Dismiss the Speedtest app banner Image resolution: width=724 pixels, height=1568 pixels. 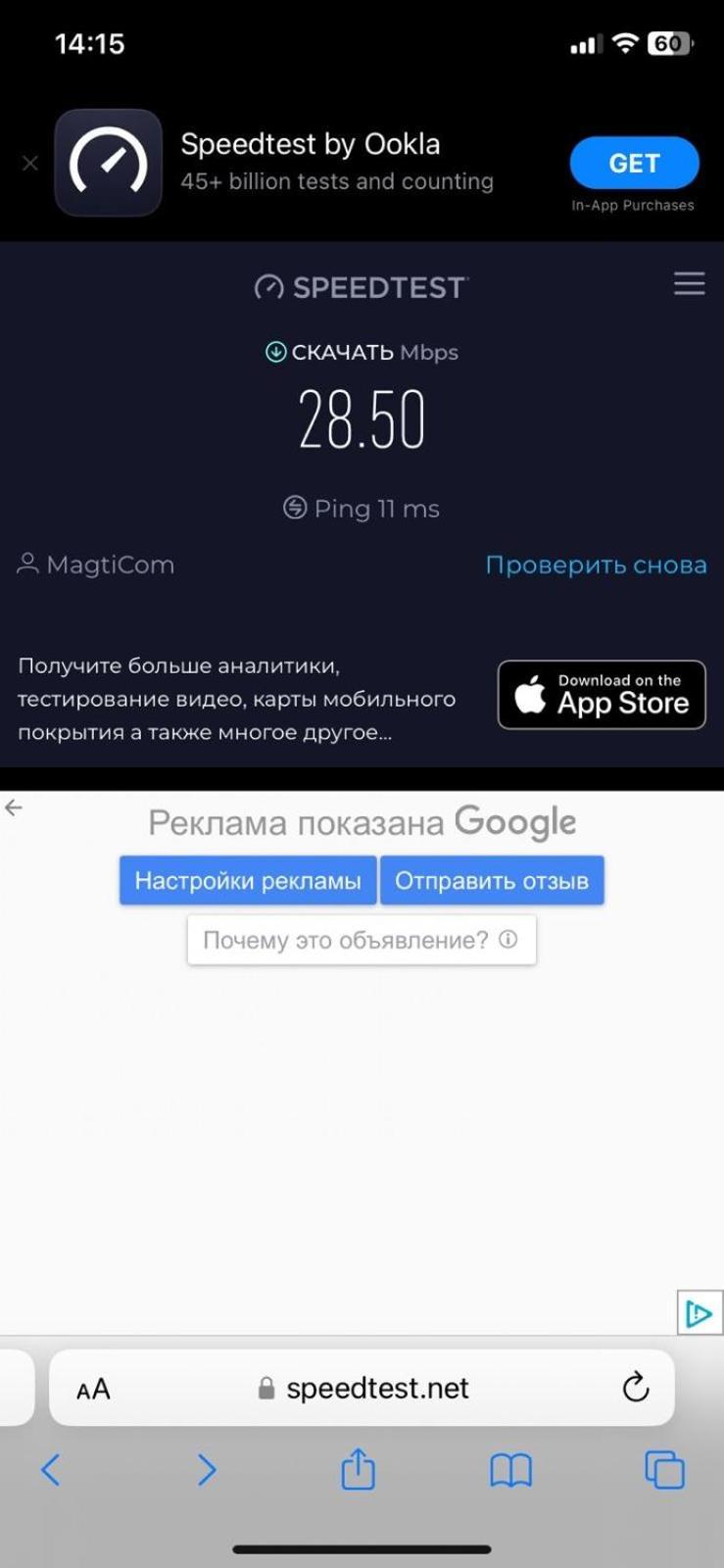tap(30, 163)
